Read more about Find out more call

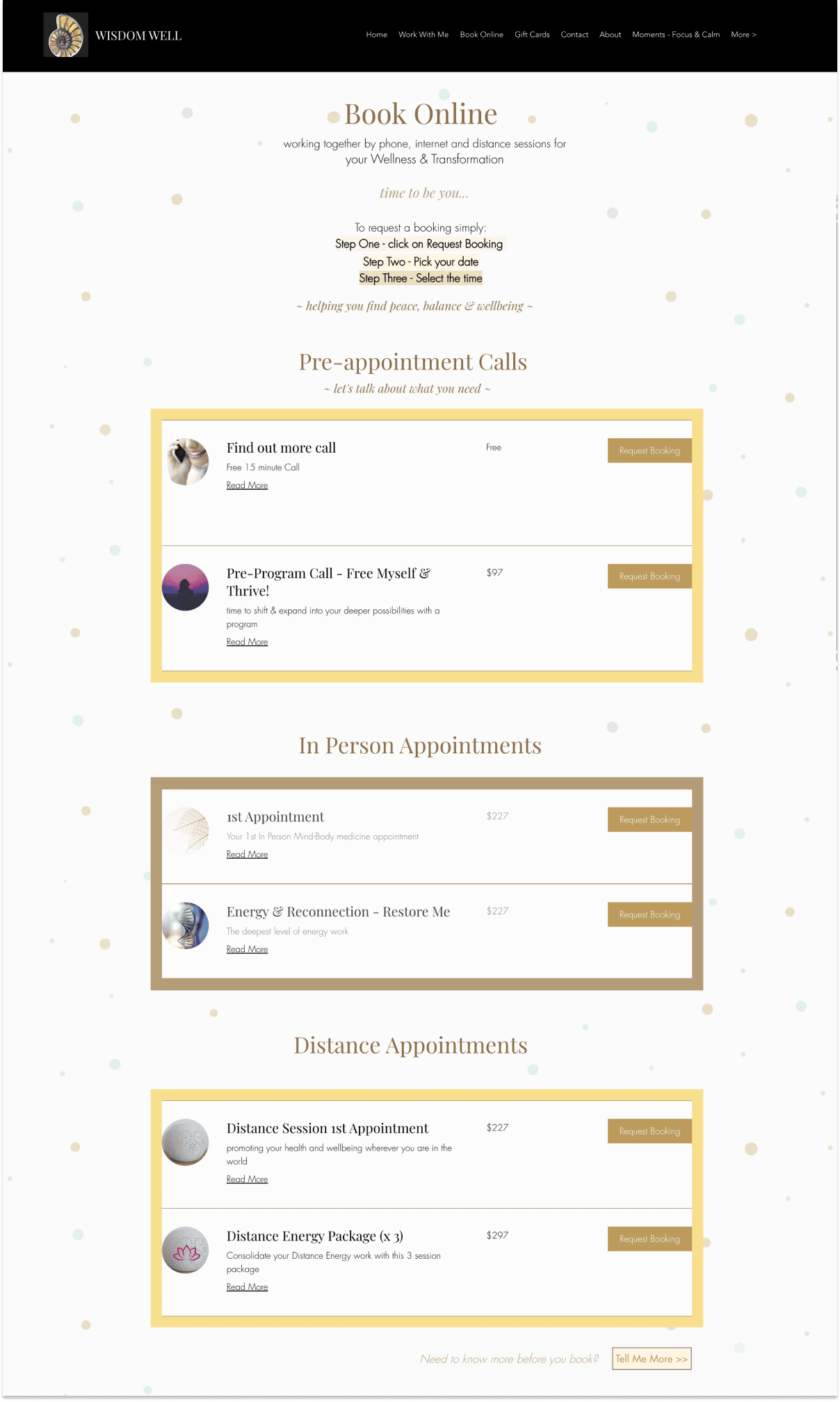[247, 485]
